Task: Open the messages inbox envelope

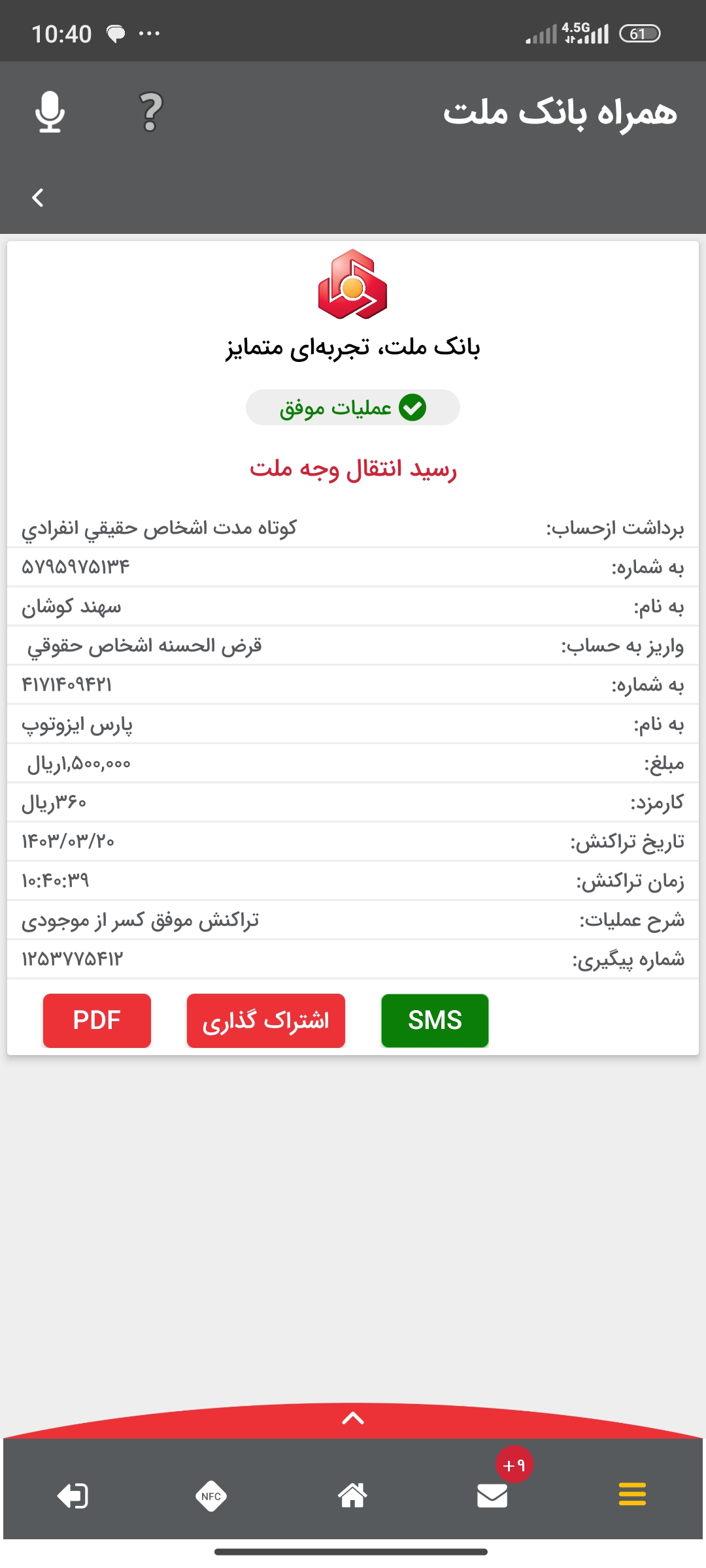Action: point(494,1498)
